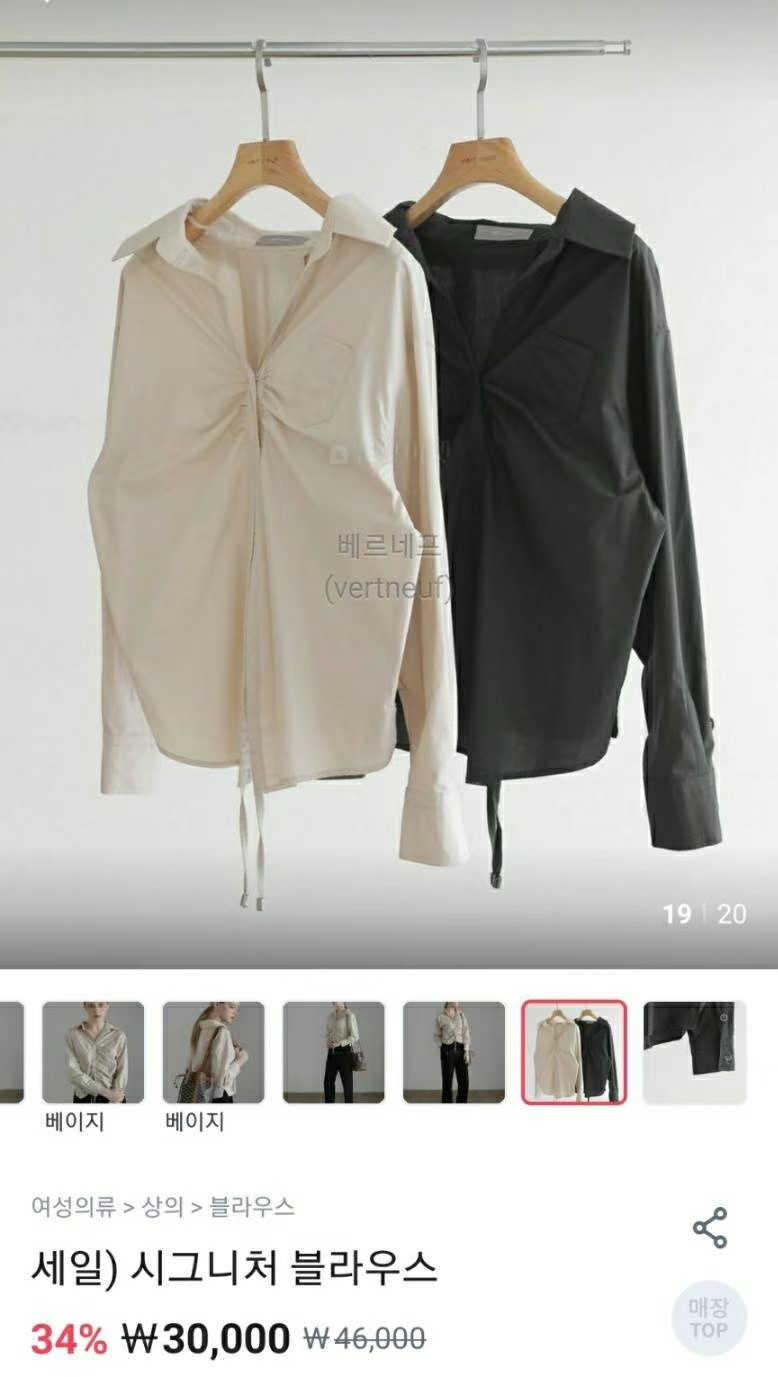Select the front-facing 베이지 blouse close-up thumbnail
This screenshot has width=778, height=1377.
[93, 1052]
